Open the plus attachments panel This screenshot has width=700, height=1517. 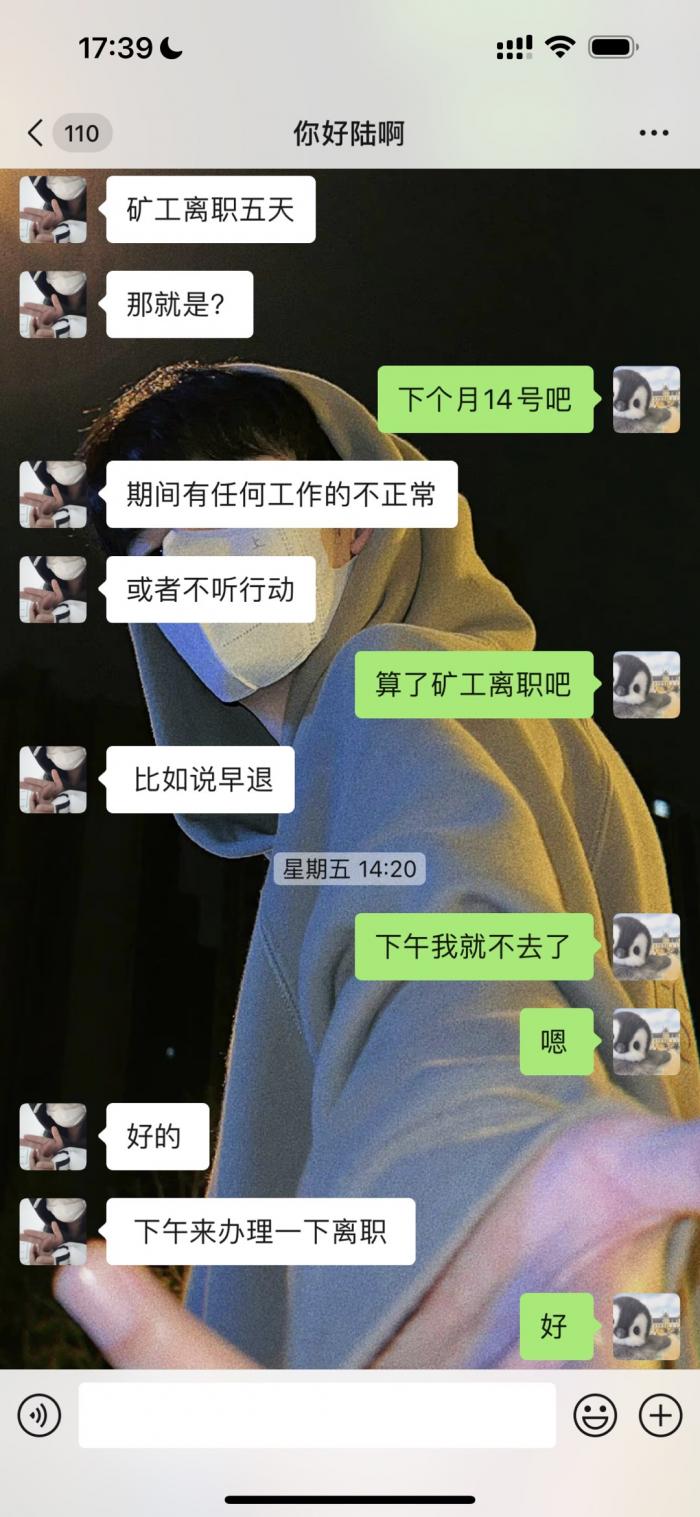tap(660, 1415)
